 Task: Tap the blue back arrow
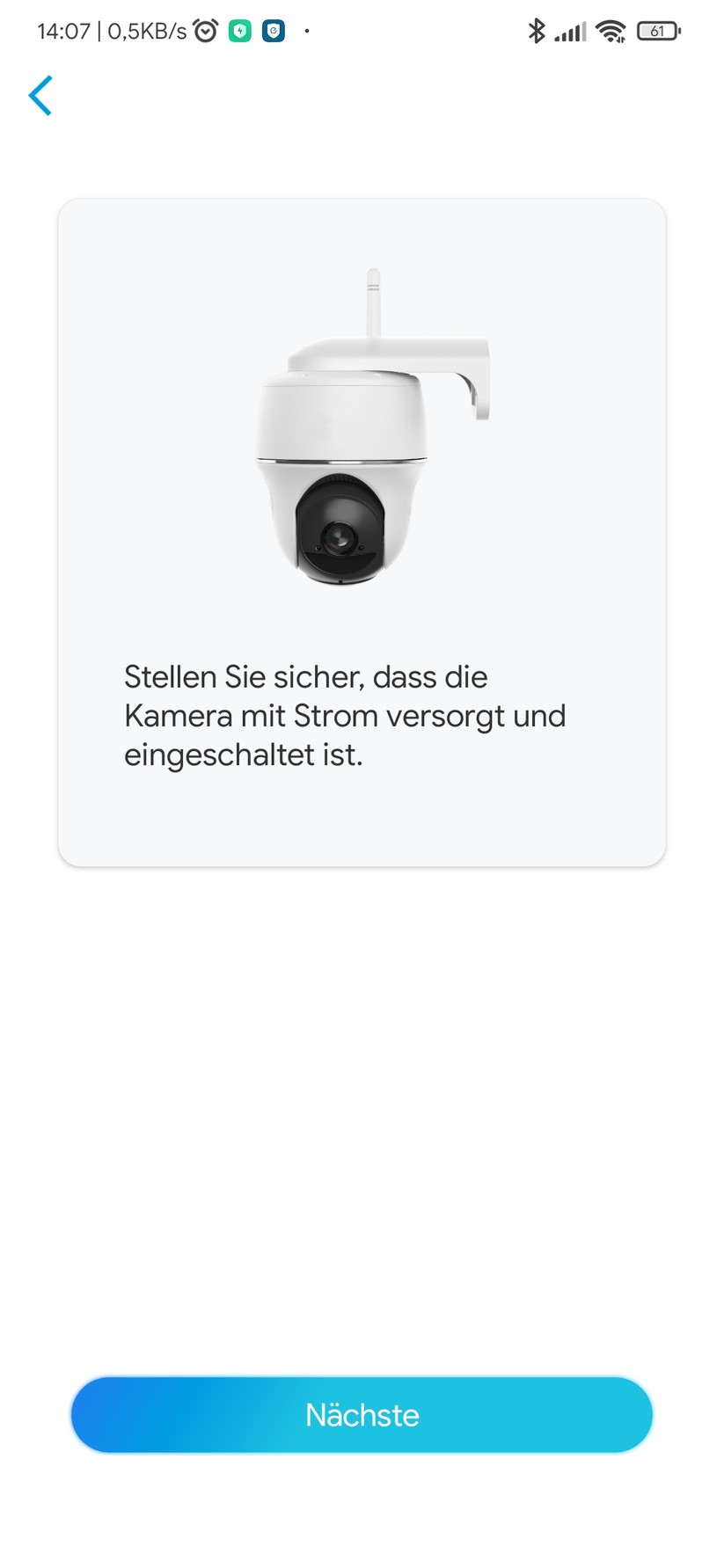coord(40,97)
